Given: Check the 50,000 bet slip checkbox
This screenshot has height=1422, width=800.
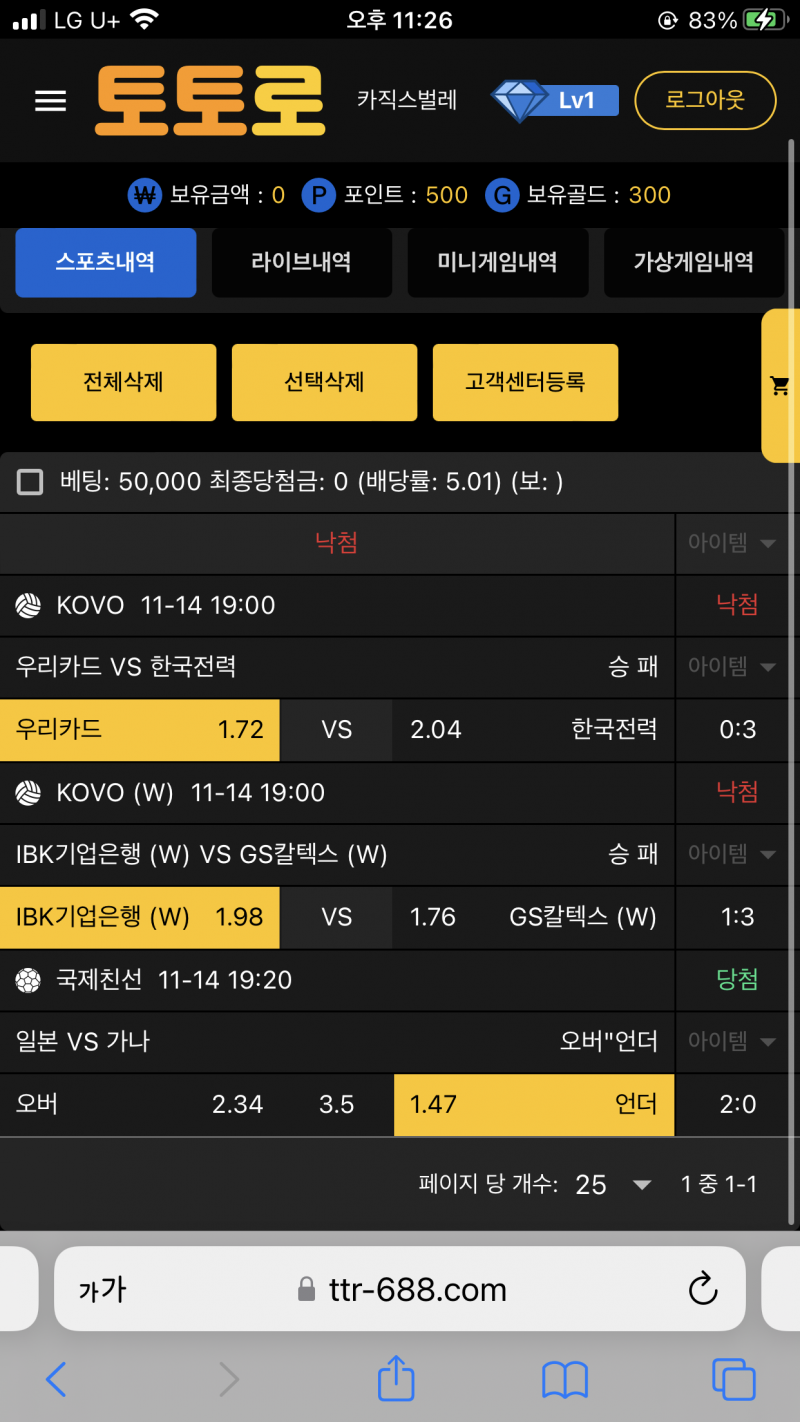Looking at the screenshot, I should pos(31,483).
